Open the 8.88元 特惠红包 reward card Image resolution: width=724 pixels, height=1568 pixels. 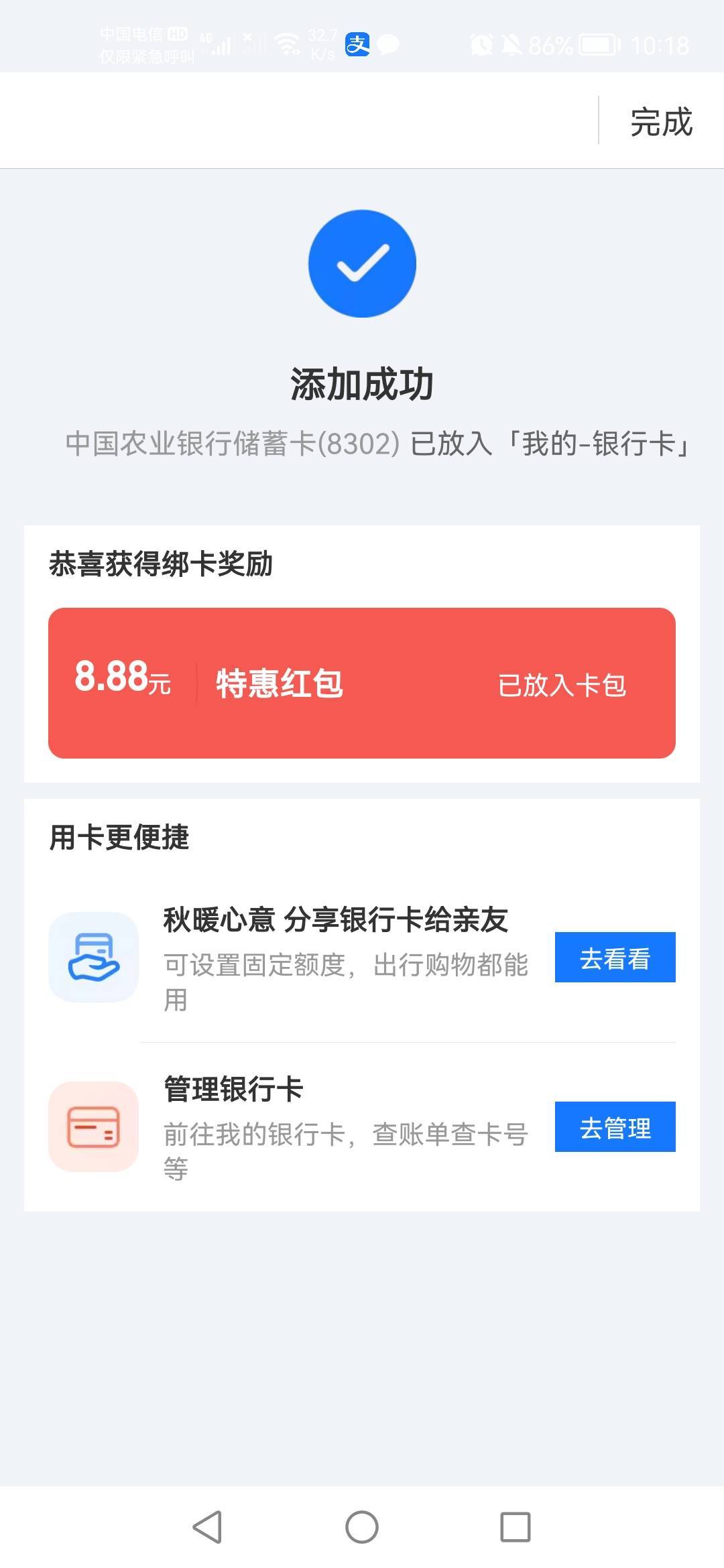pos(362,683)
